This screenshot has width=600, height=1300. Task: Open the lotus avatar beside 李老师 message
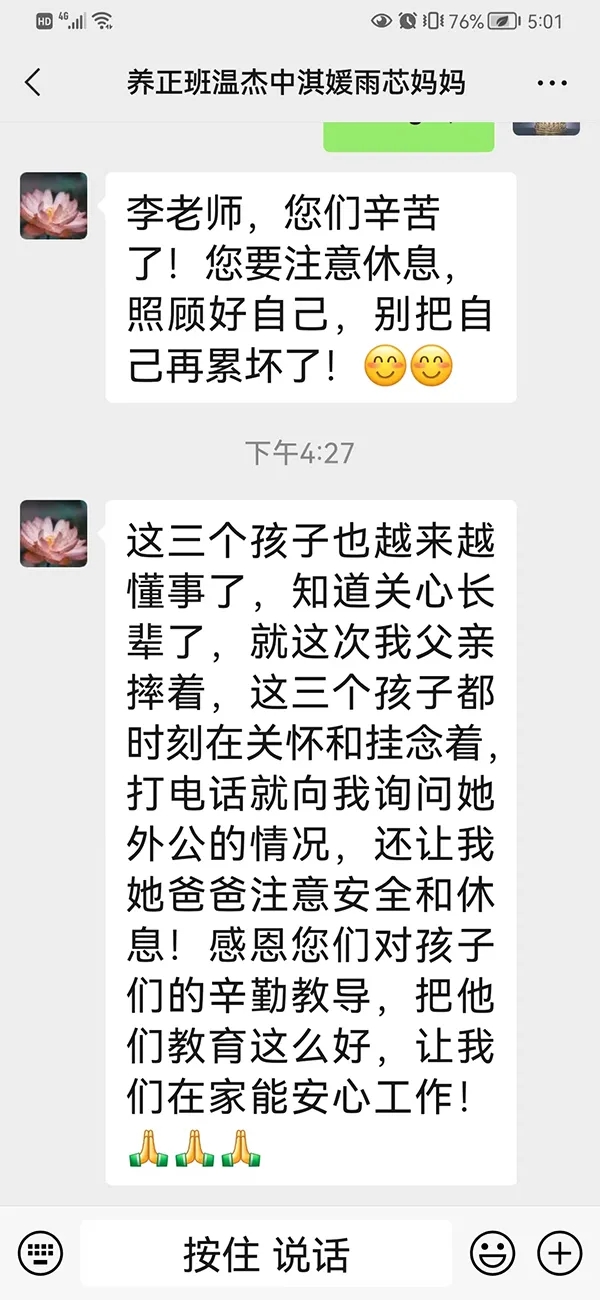point(53,206)
